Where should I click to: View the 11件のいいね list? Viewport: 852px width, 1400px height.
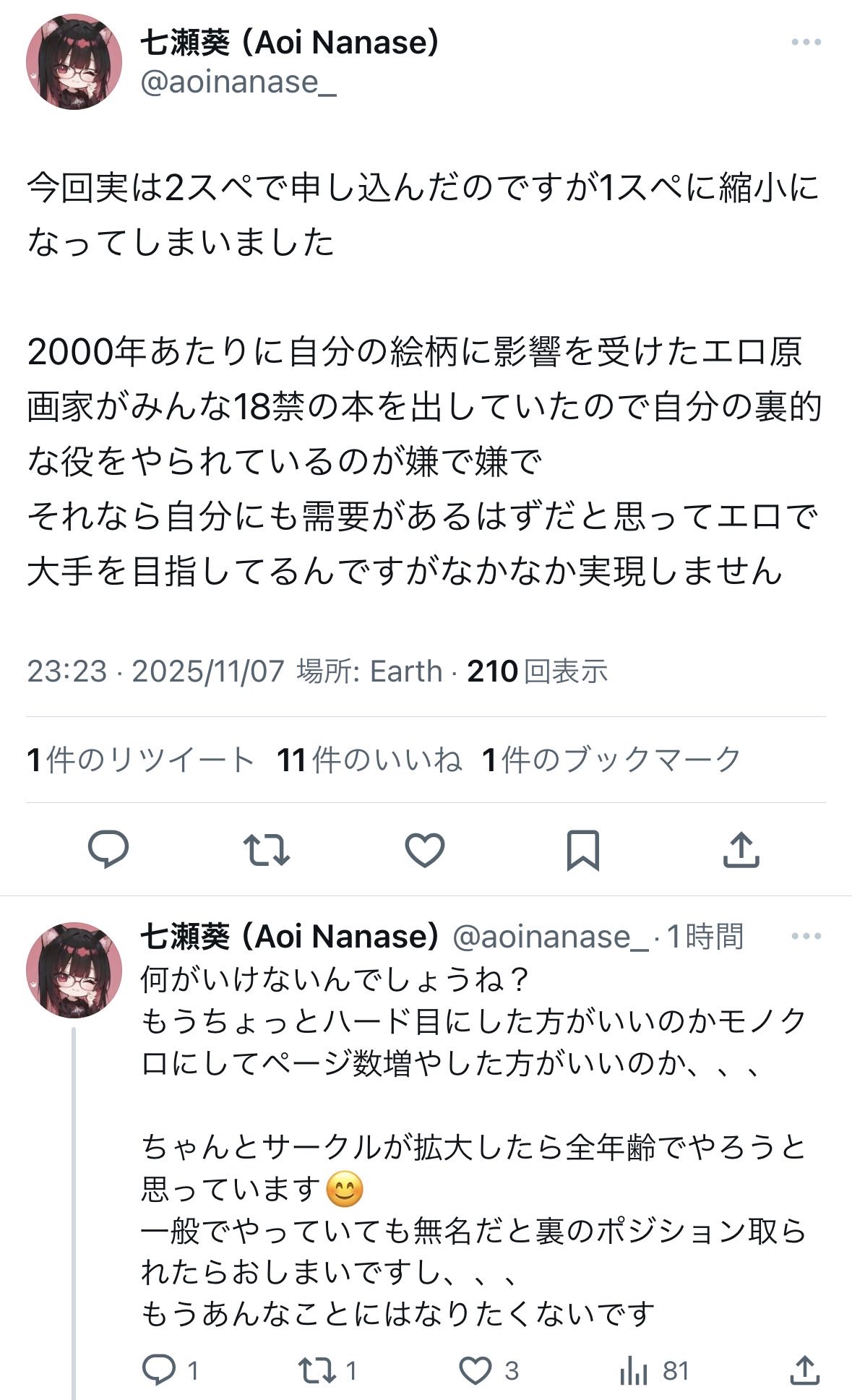tap(369, 760)
